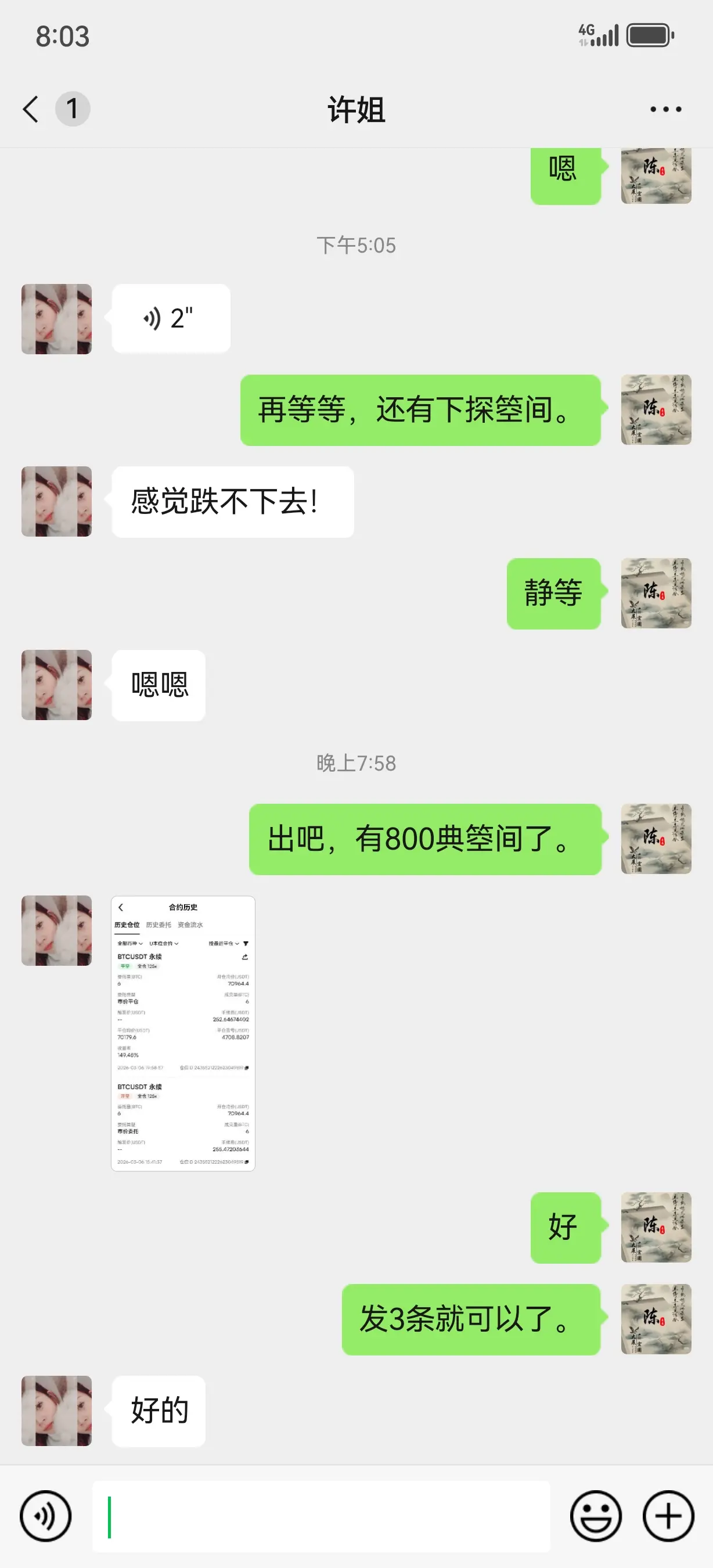
Task: Open the U本位合约 dropdown
Action: pos(164,944)
